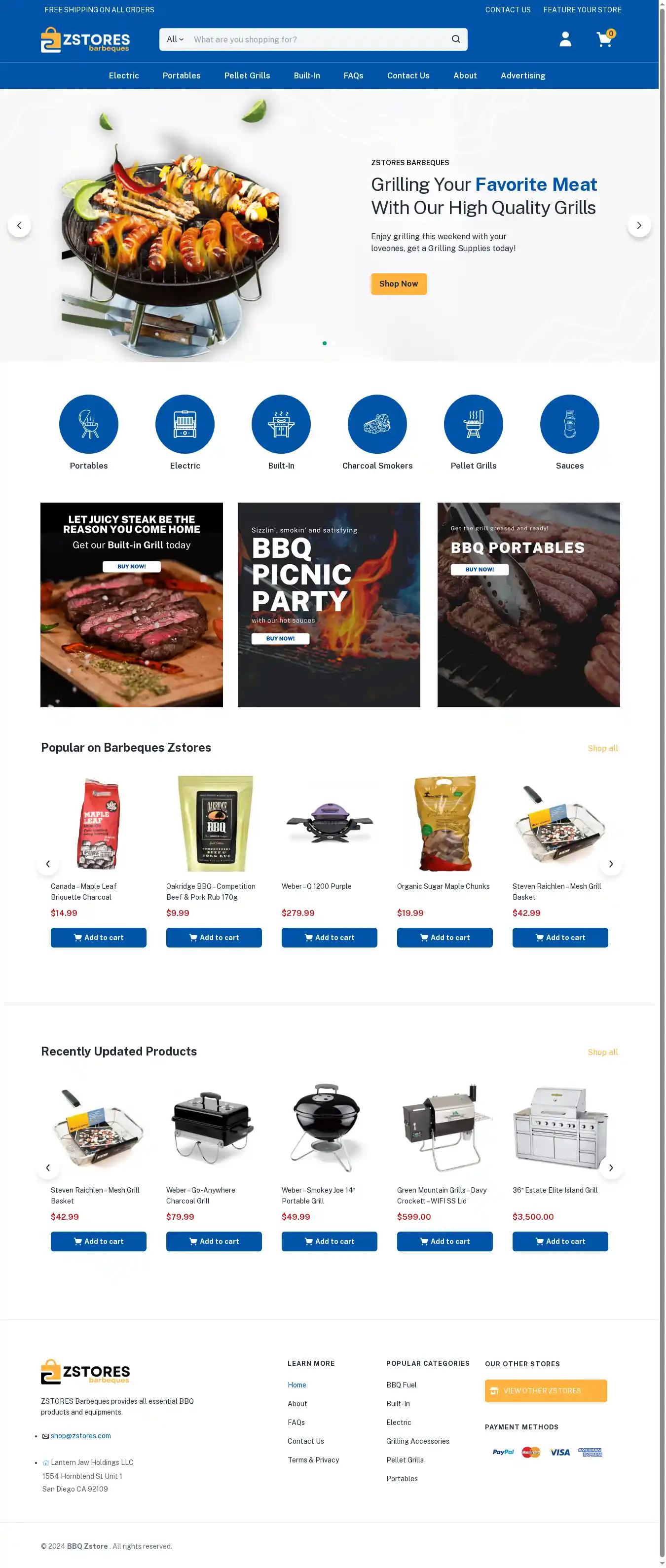Add Weber-Q 1200 Purple to cart
The width and height of the screenshot is (666, 1568).
click(329, 937)
